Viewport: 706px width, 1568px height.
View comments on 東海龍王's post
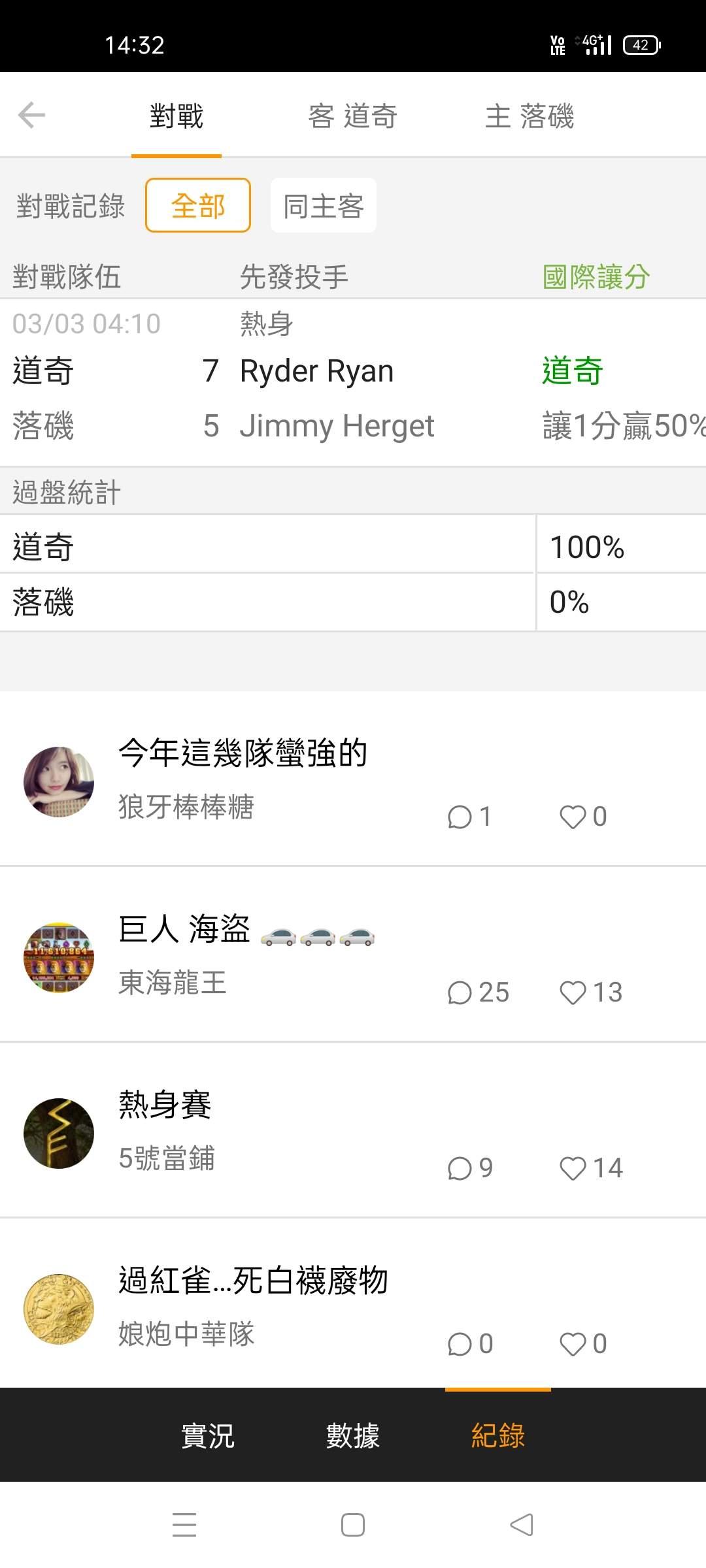(x=477, y=992)
